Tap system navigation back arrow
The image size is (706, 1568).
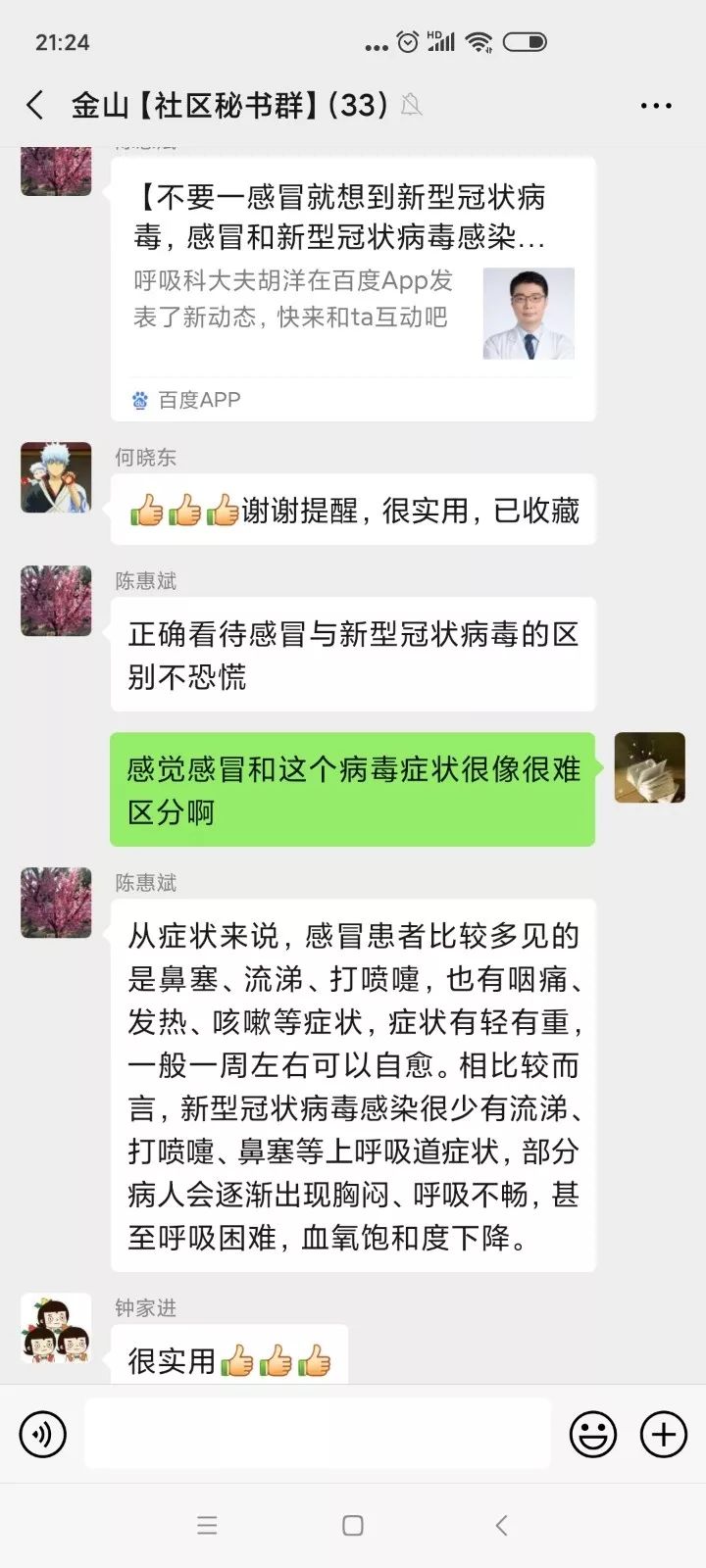coord(501,1525)
